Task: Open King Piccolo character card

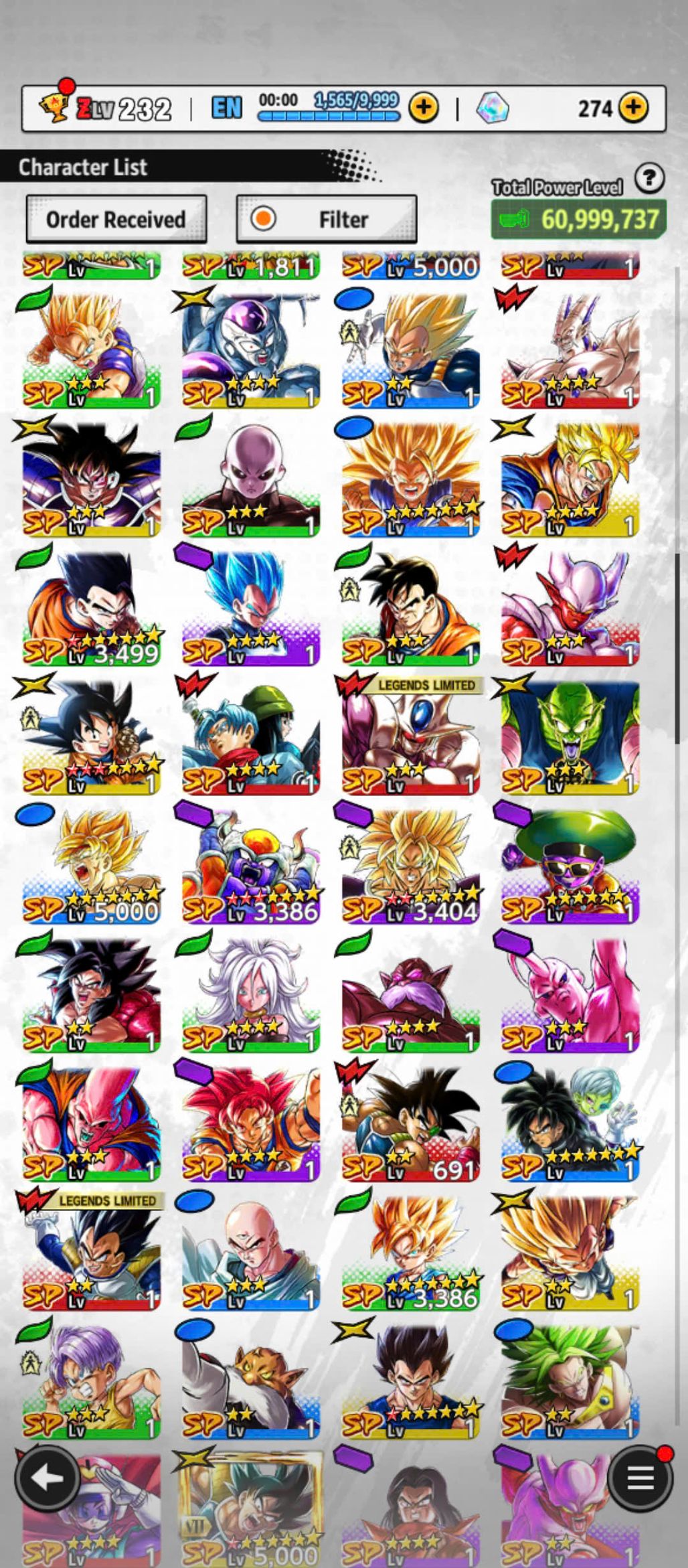Action: click(570, 738)
